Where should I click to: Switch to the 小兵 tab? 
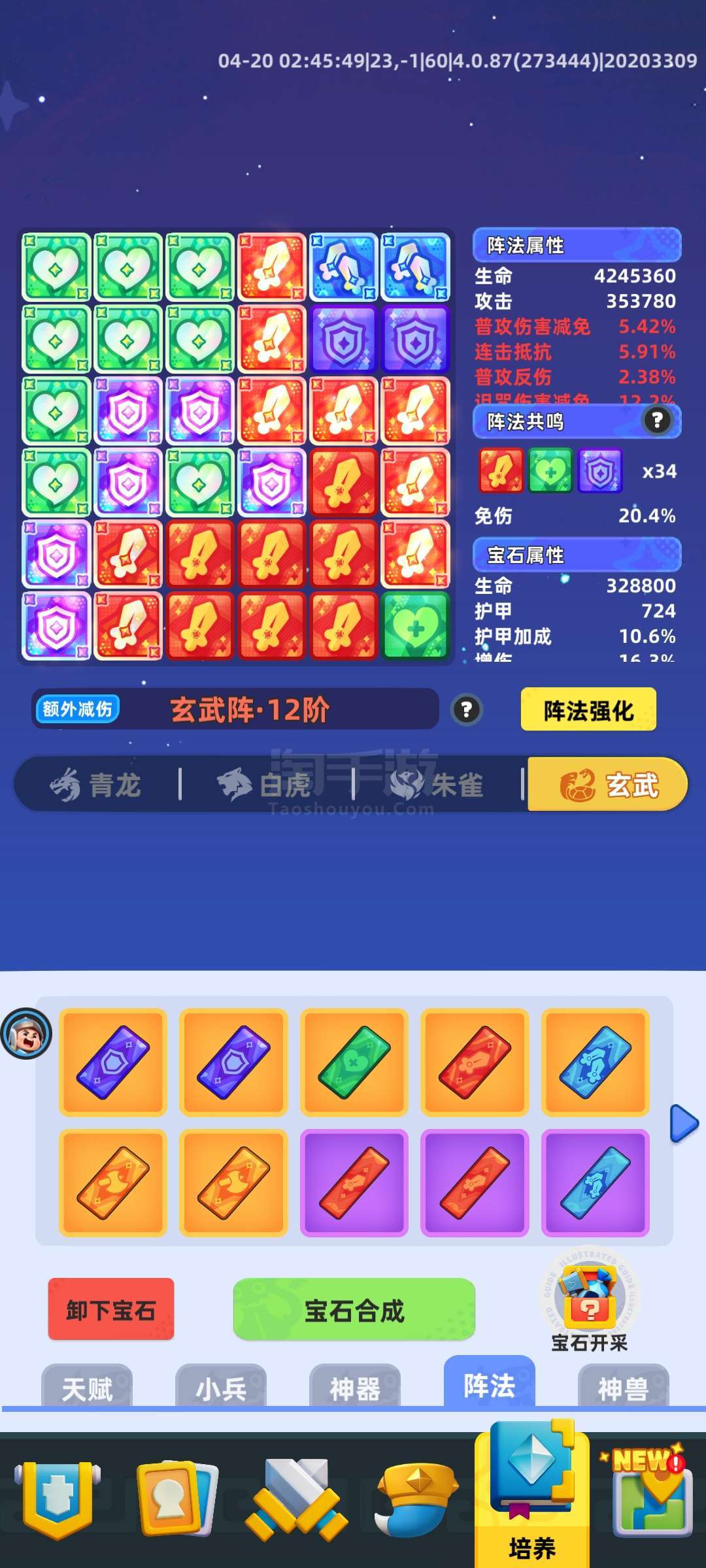click(221, 1388)
